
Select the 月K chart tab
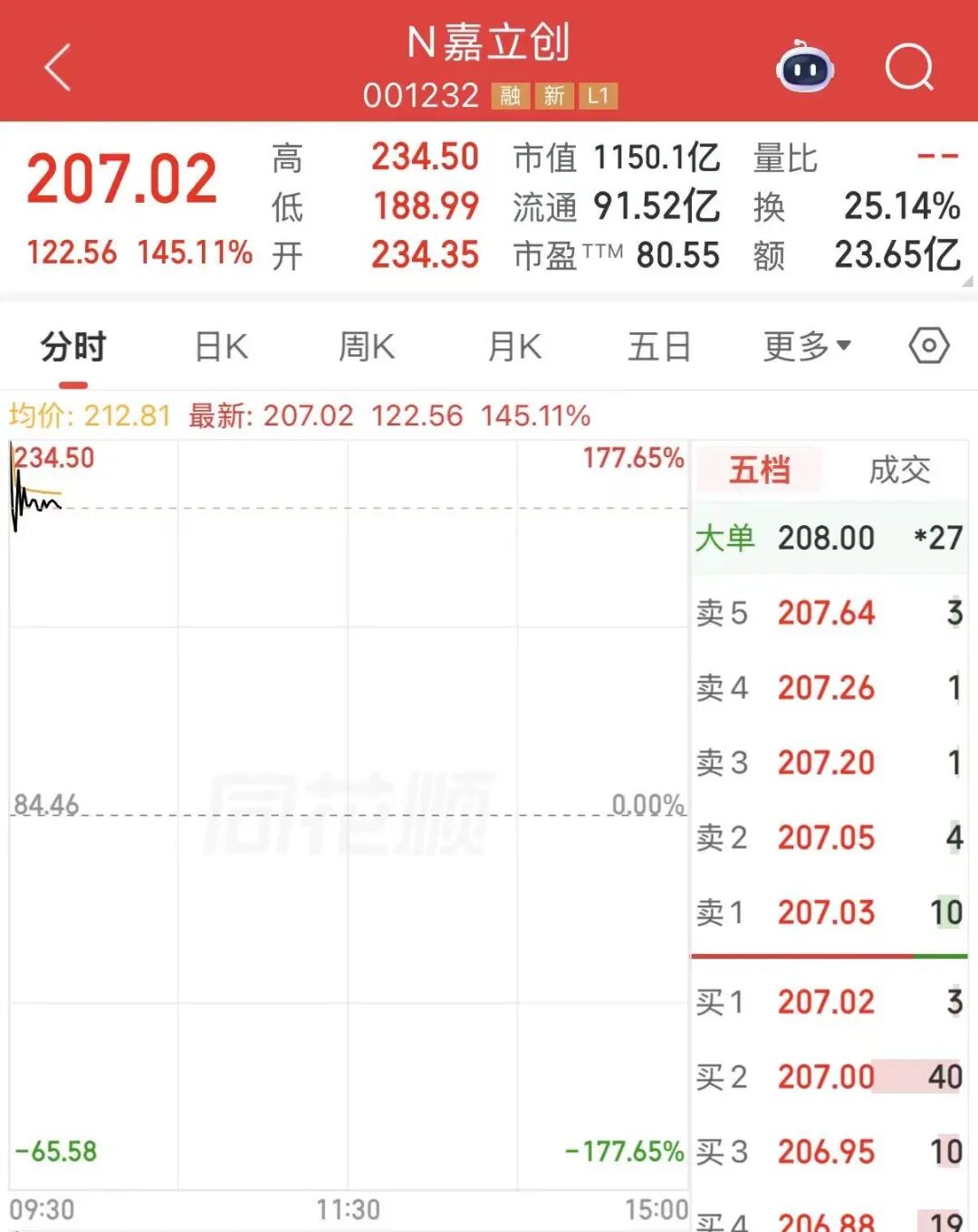(514, 347)
